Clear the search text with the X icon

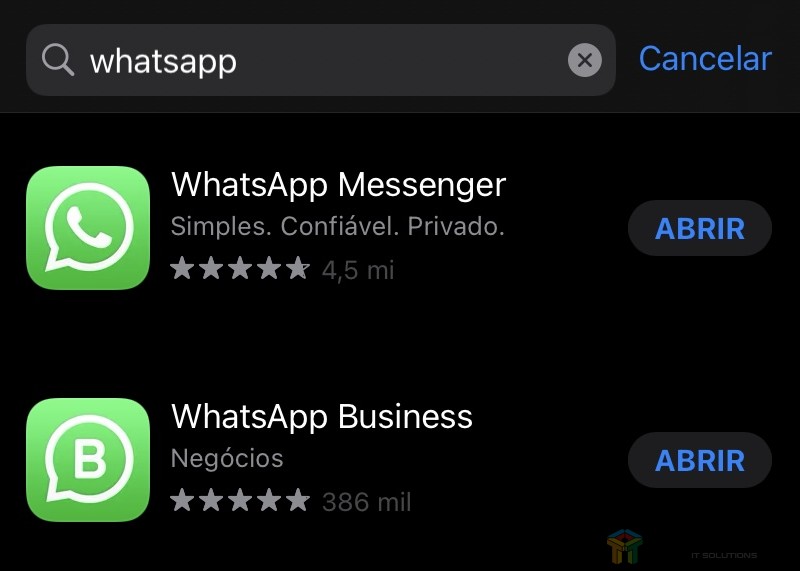pos(585,60)
